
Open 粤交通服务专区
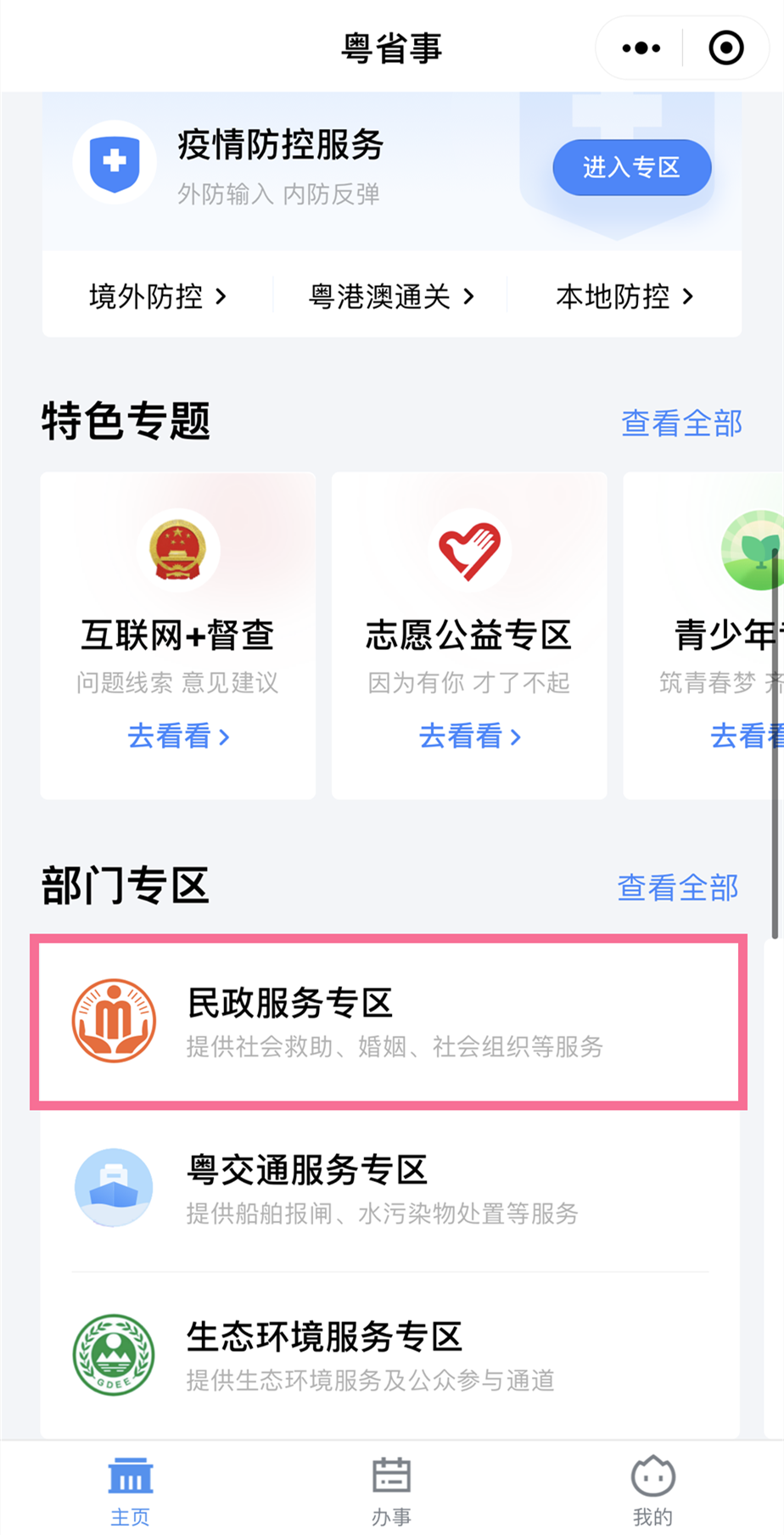pyautogui.click(x=389, y=1188)
